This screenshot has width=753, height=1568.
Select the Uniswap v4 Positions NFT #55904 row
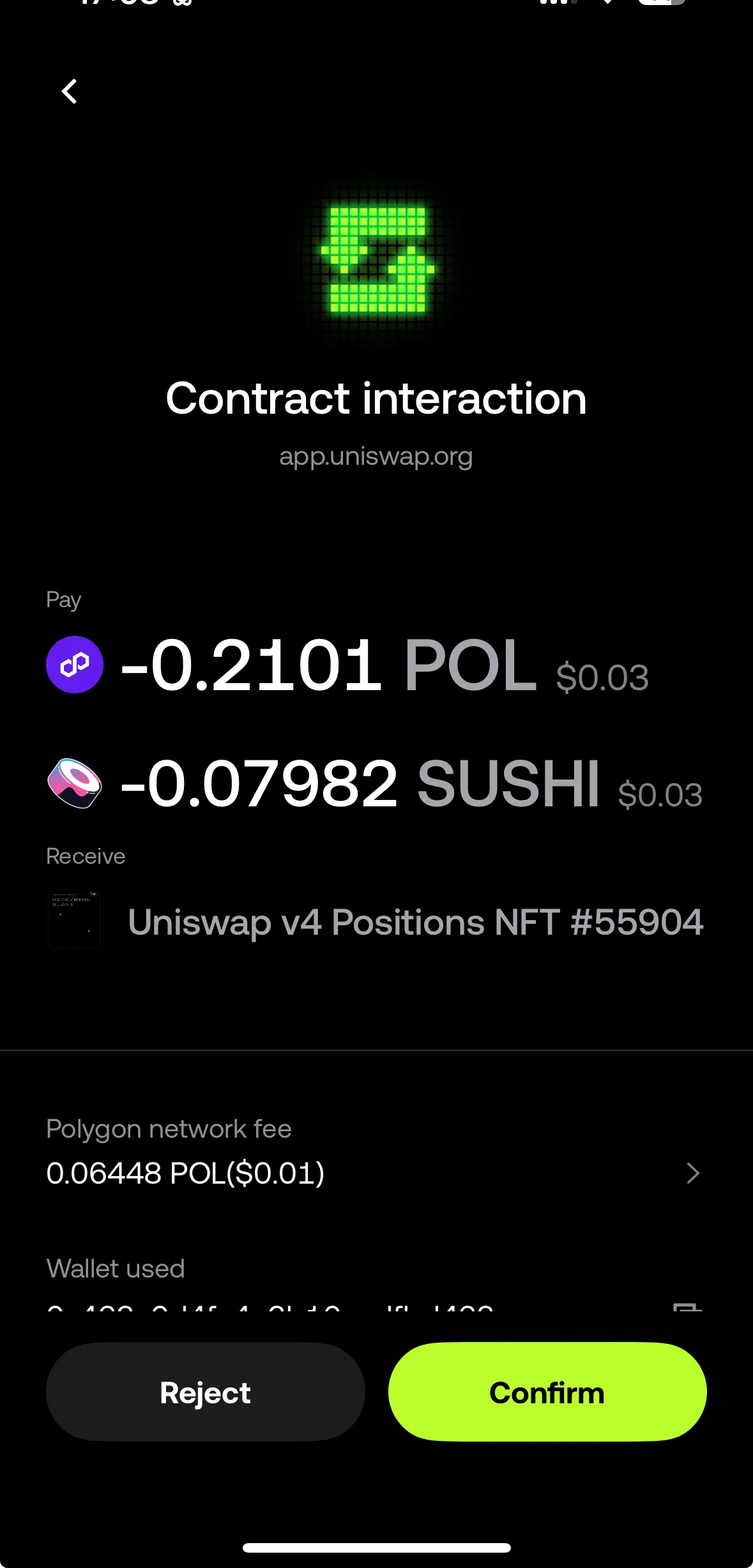point(415,922)
